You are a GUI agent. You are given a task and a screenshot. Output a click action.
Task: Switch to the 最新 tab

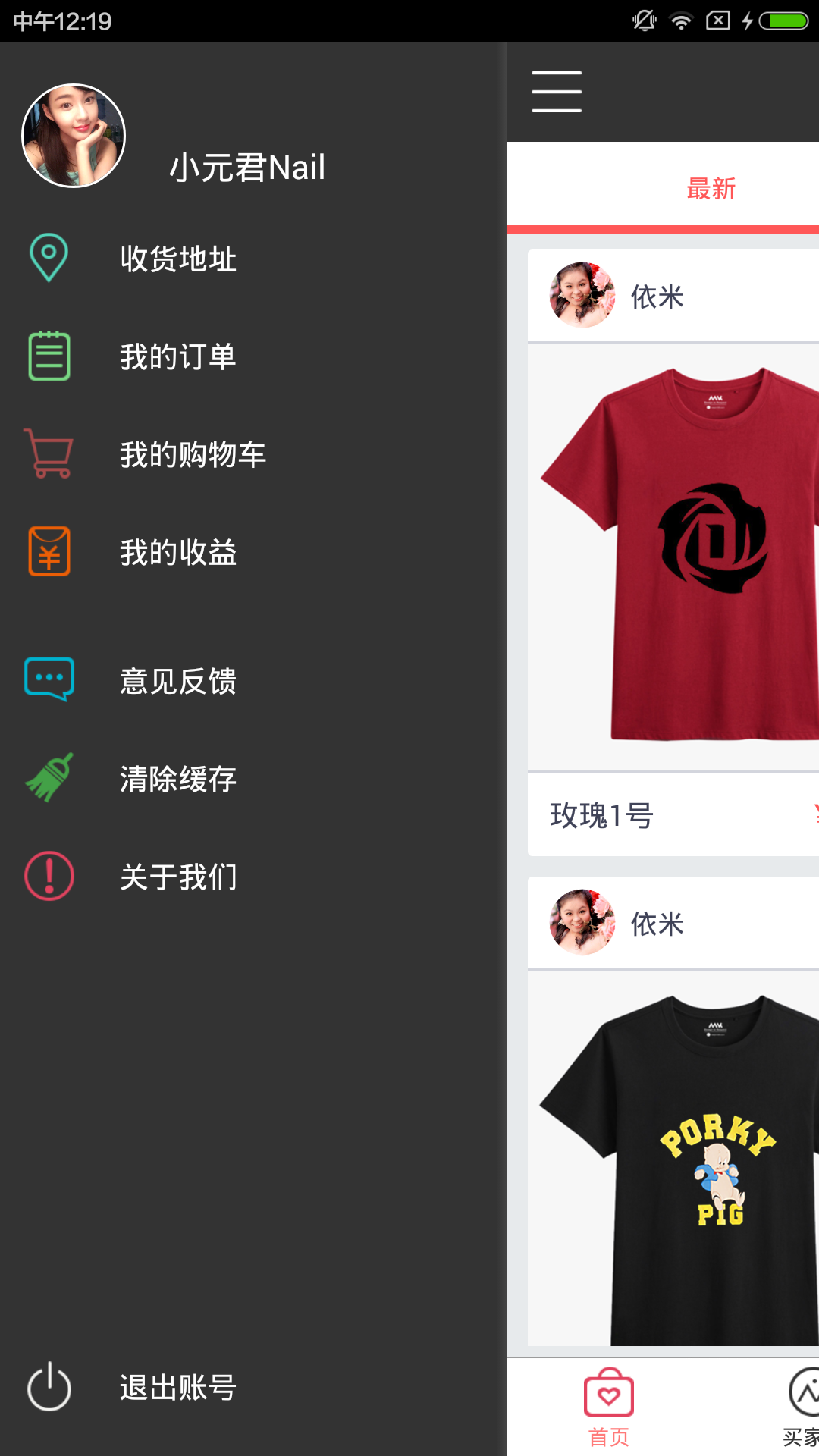[711, 189]
